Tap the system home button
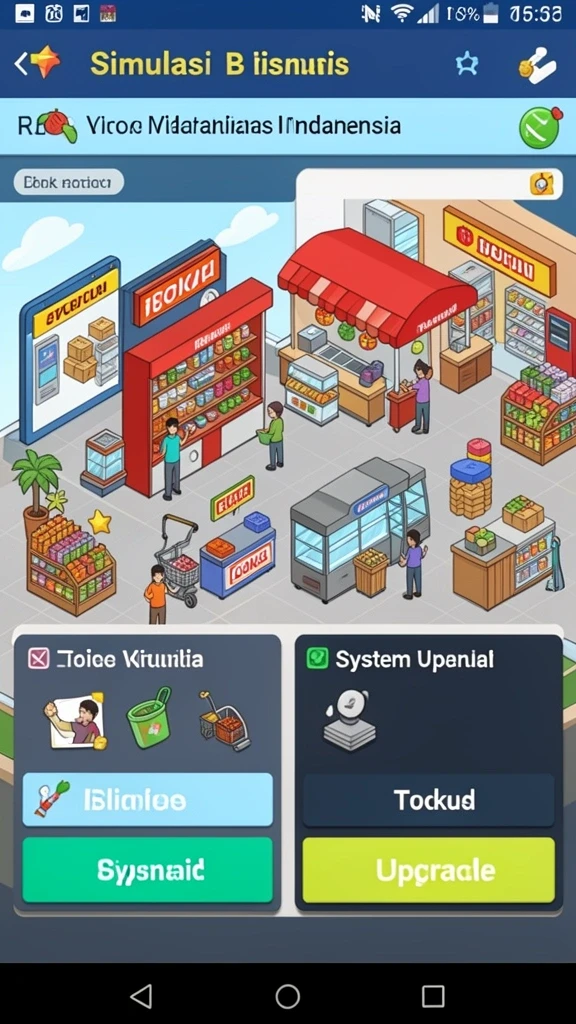Screen dimensions: 576x1024 287,997
